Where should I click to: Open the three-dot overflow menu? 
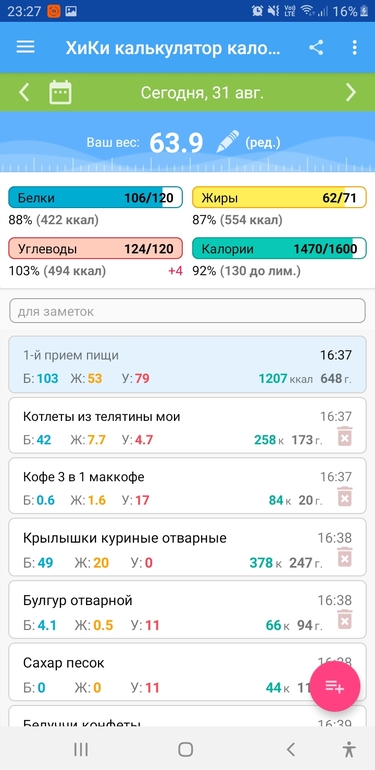354,48
